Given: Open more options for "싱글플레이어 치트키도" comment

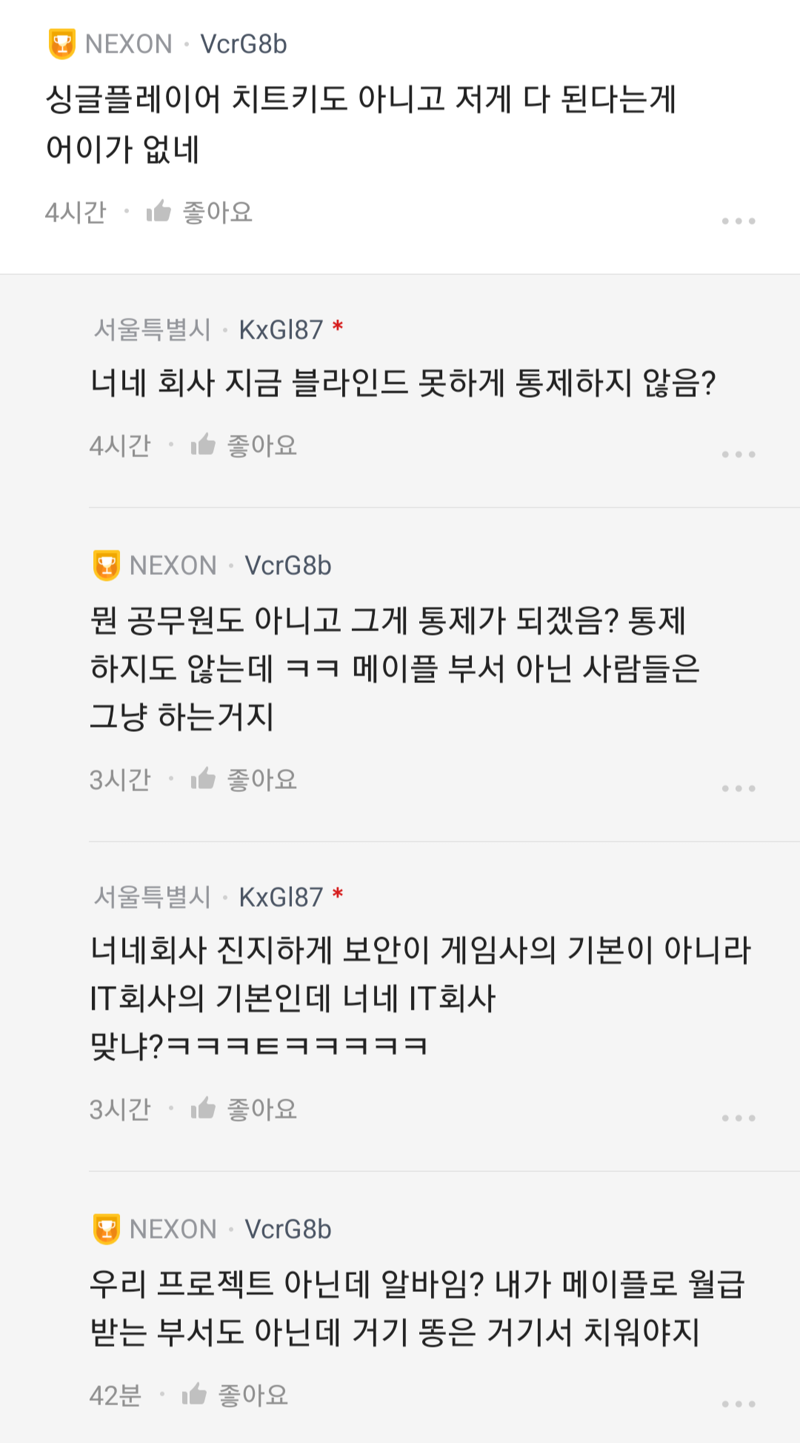Looking at the screenshot, I should pyautogui.click(x=738, y=221).
